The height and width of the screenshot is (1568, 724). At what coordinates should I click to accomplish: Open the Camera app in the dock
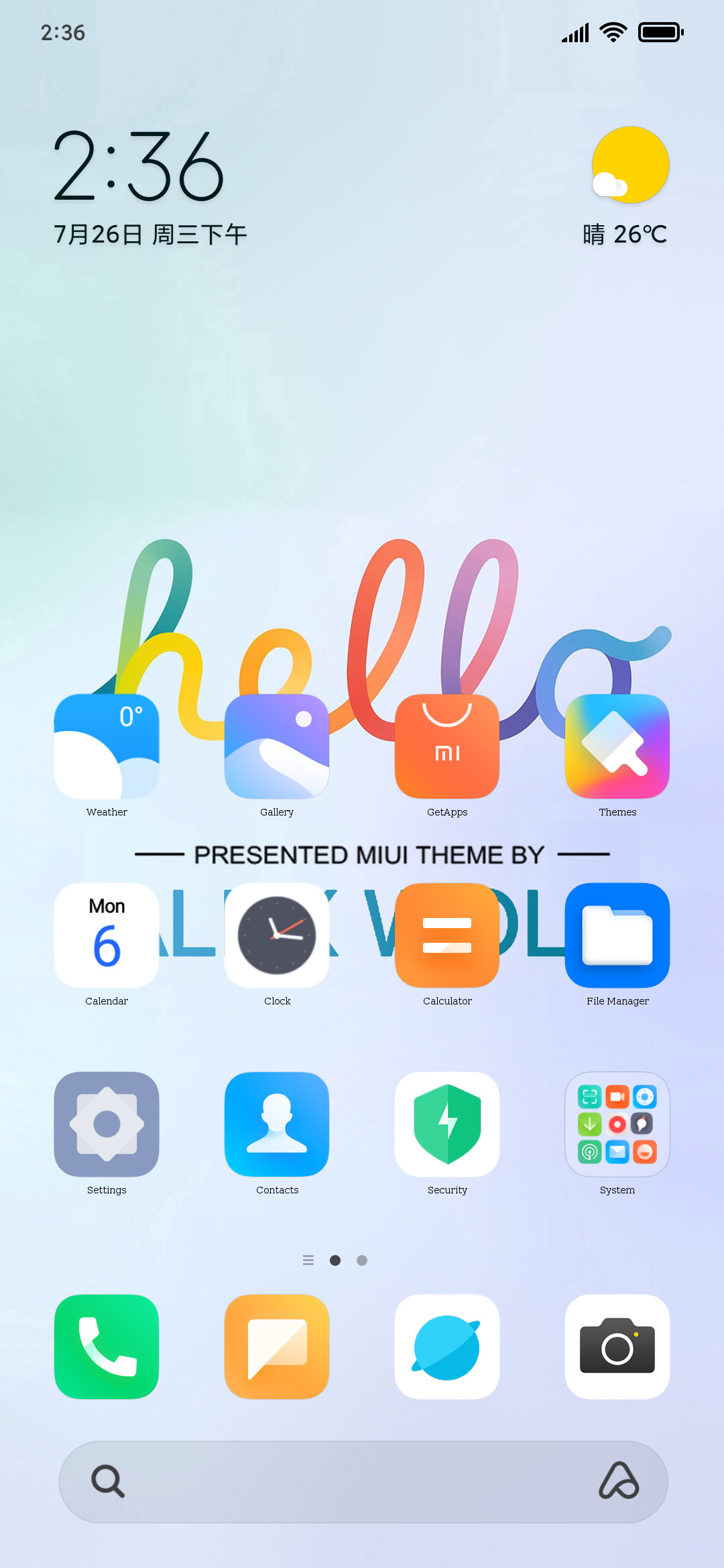pyautogui.click(x=617, y=1347)
